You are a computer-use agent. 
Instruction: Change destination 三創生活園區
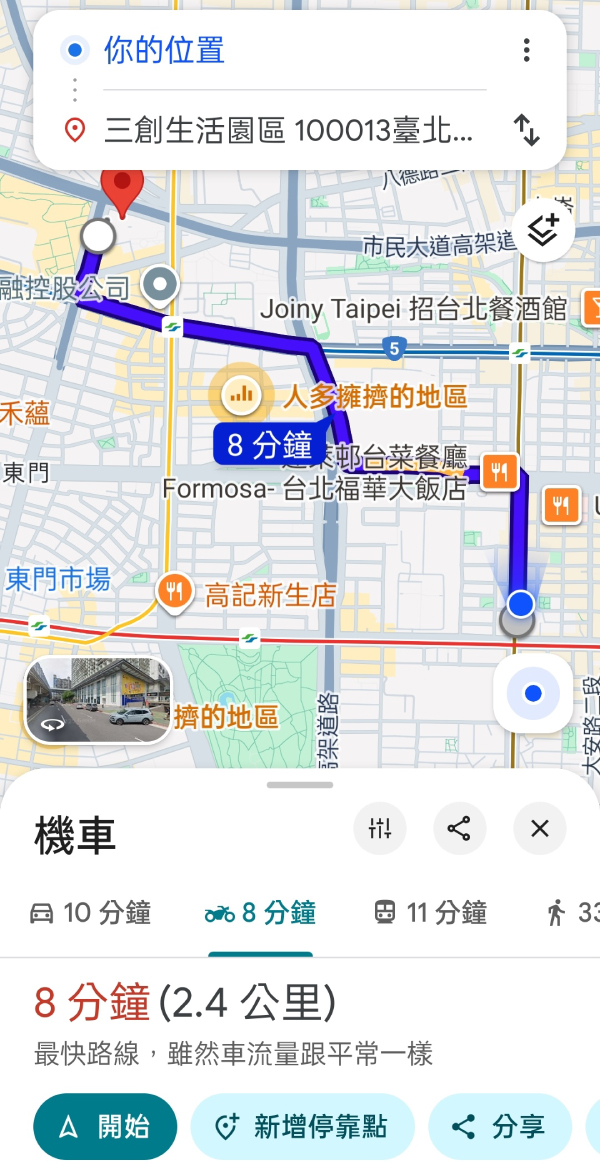(288, 130)
